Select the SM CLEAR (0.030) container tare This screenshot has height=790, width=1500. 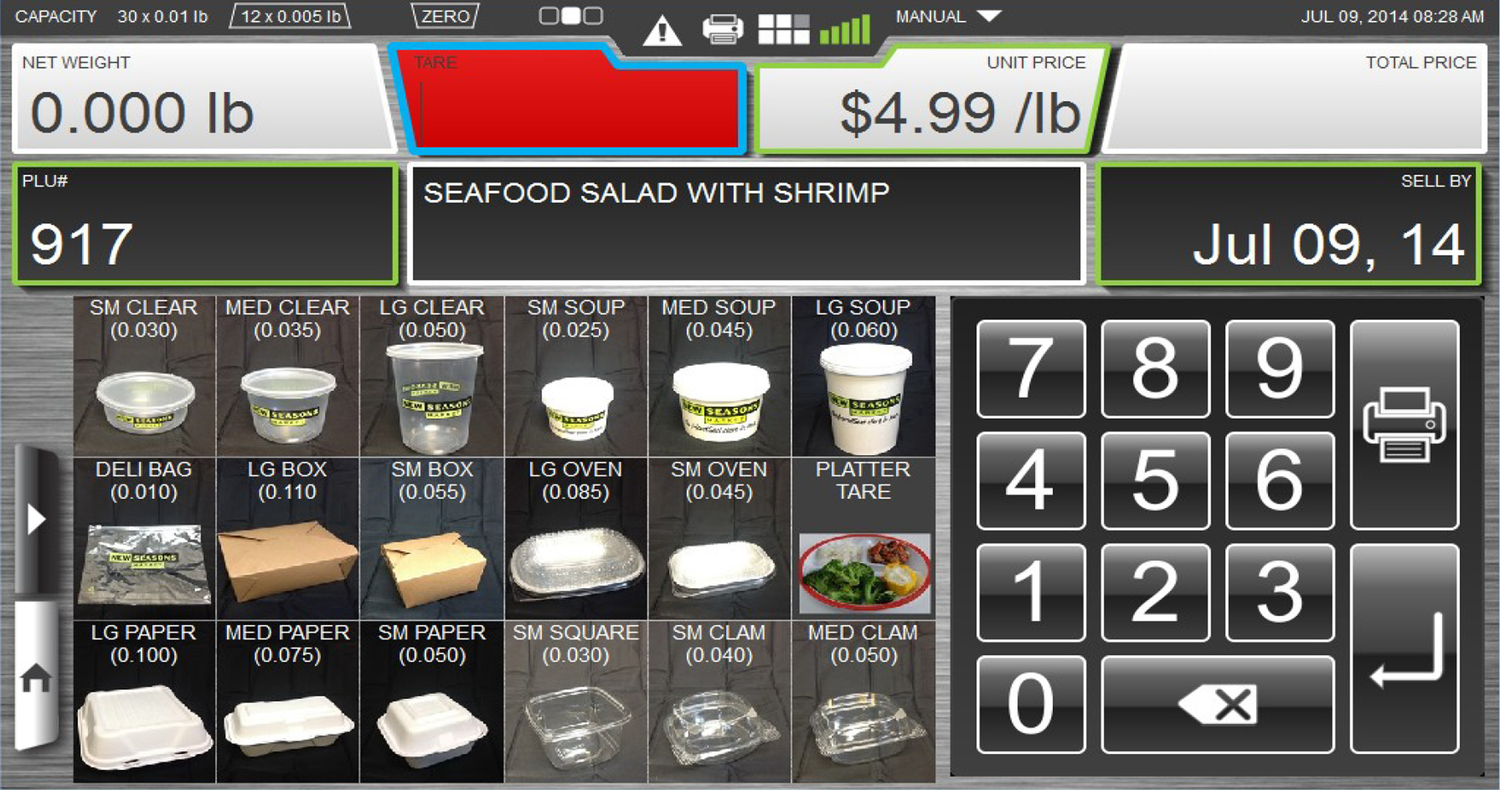(x=144, y=377)
